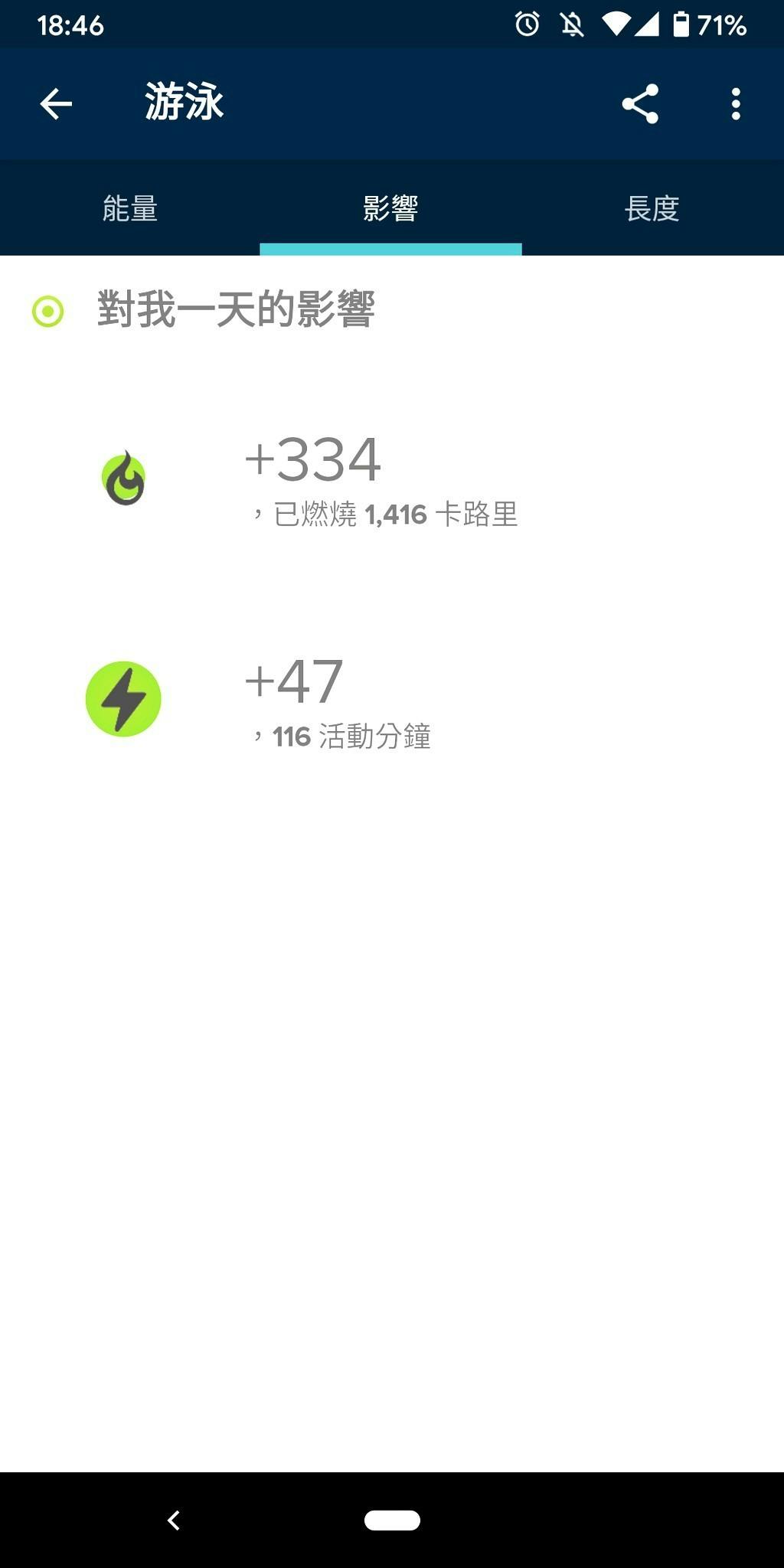Tap the system home pill

click(392, 1520)
